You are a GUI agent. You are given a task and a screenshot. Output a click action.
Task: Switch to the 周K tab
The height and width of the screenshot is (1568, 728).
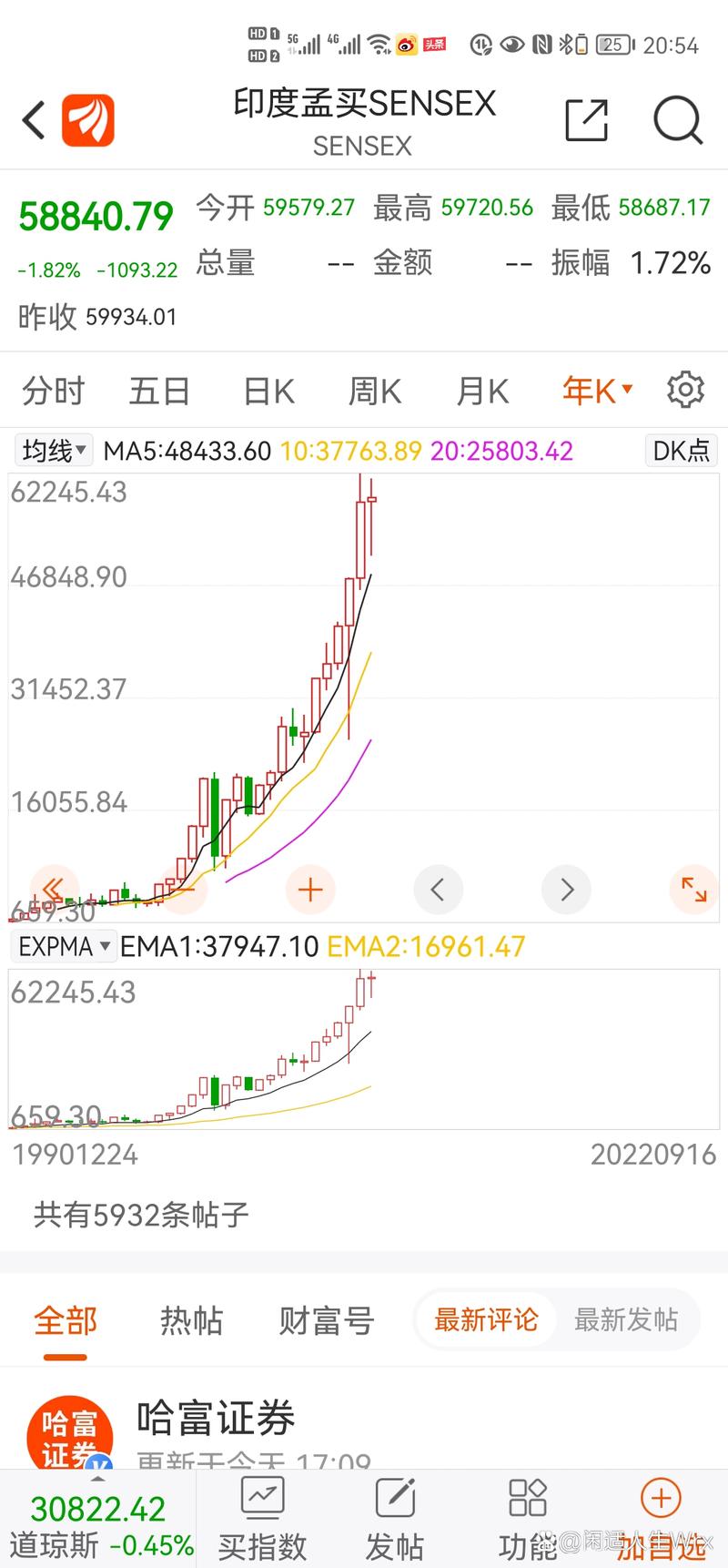tap(374, 389)
